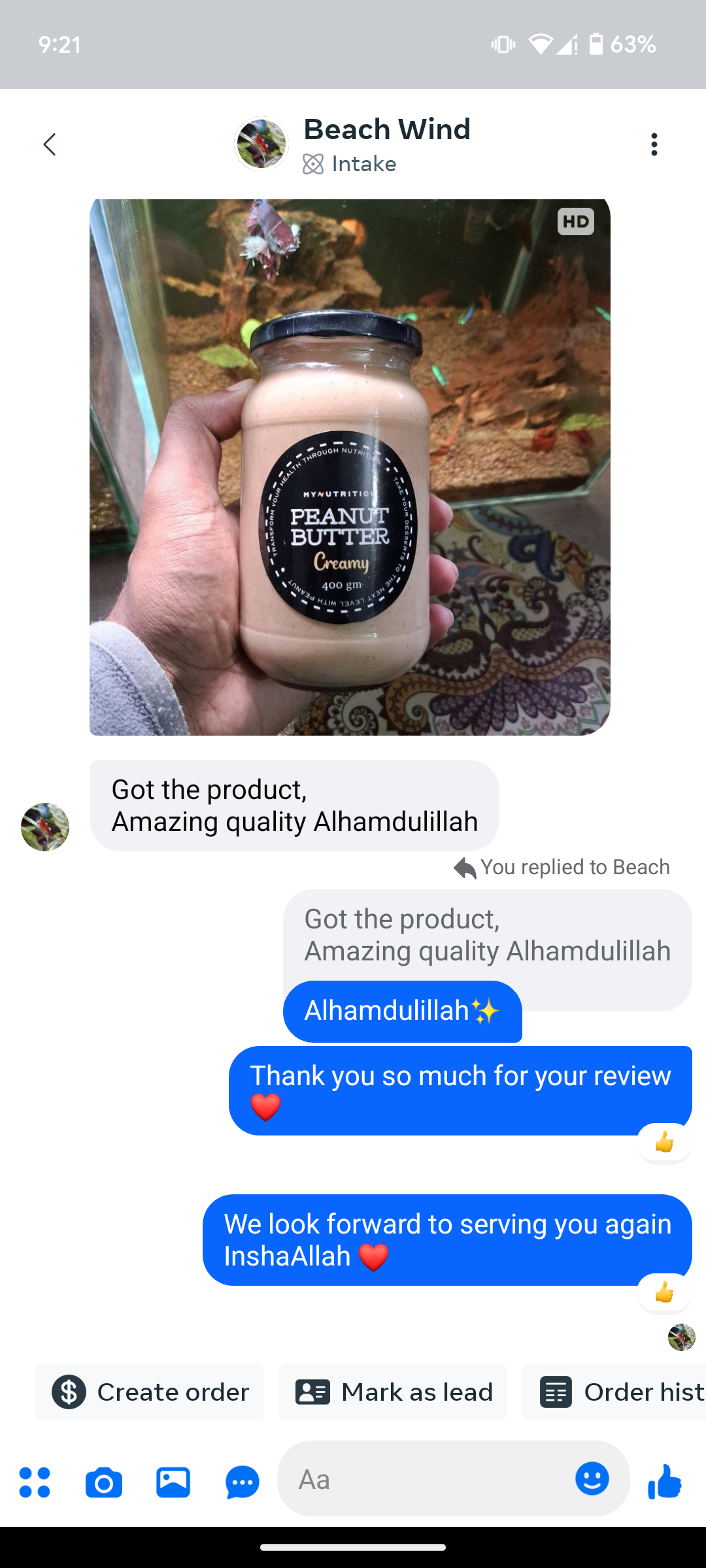The image size is (706, 1568).
Task: Tap the Create order button
Action: [x=150, y=1392]
